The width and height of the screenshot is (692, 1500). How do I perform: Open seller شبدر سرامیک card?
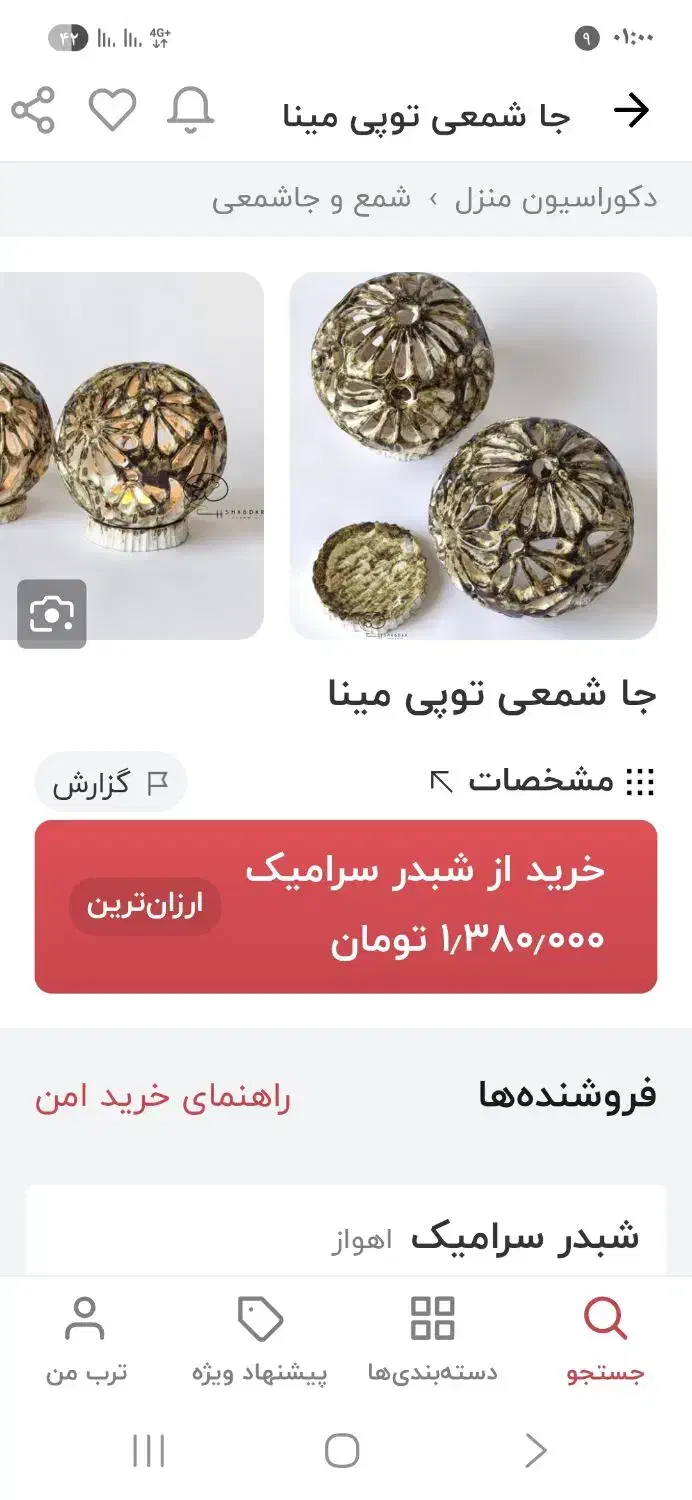pyautogui.click(x=346, y=1237)
